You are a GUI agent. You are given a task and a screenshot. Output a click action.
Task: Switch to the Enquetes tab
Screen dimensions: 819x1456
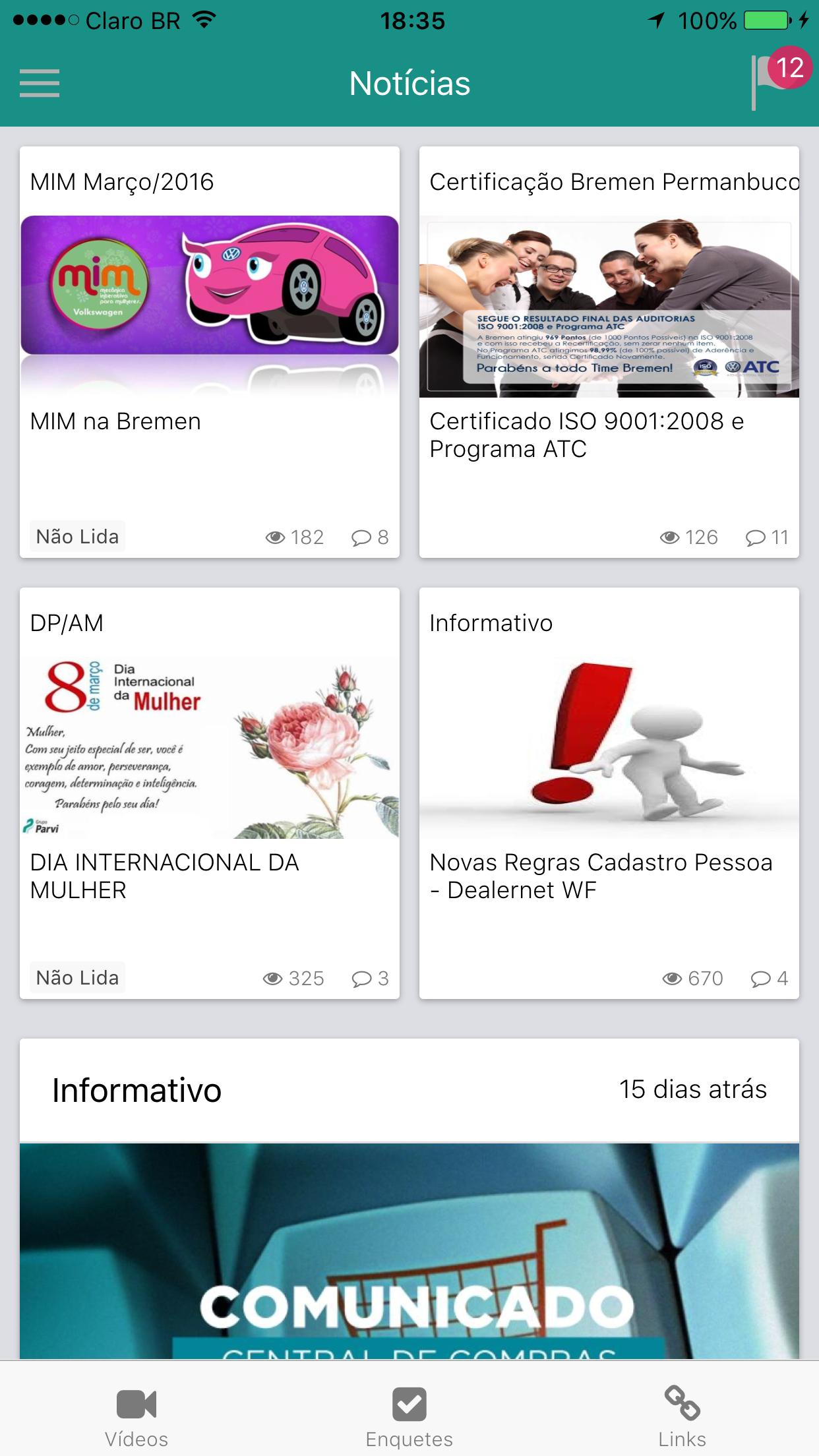(409, 1418)
